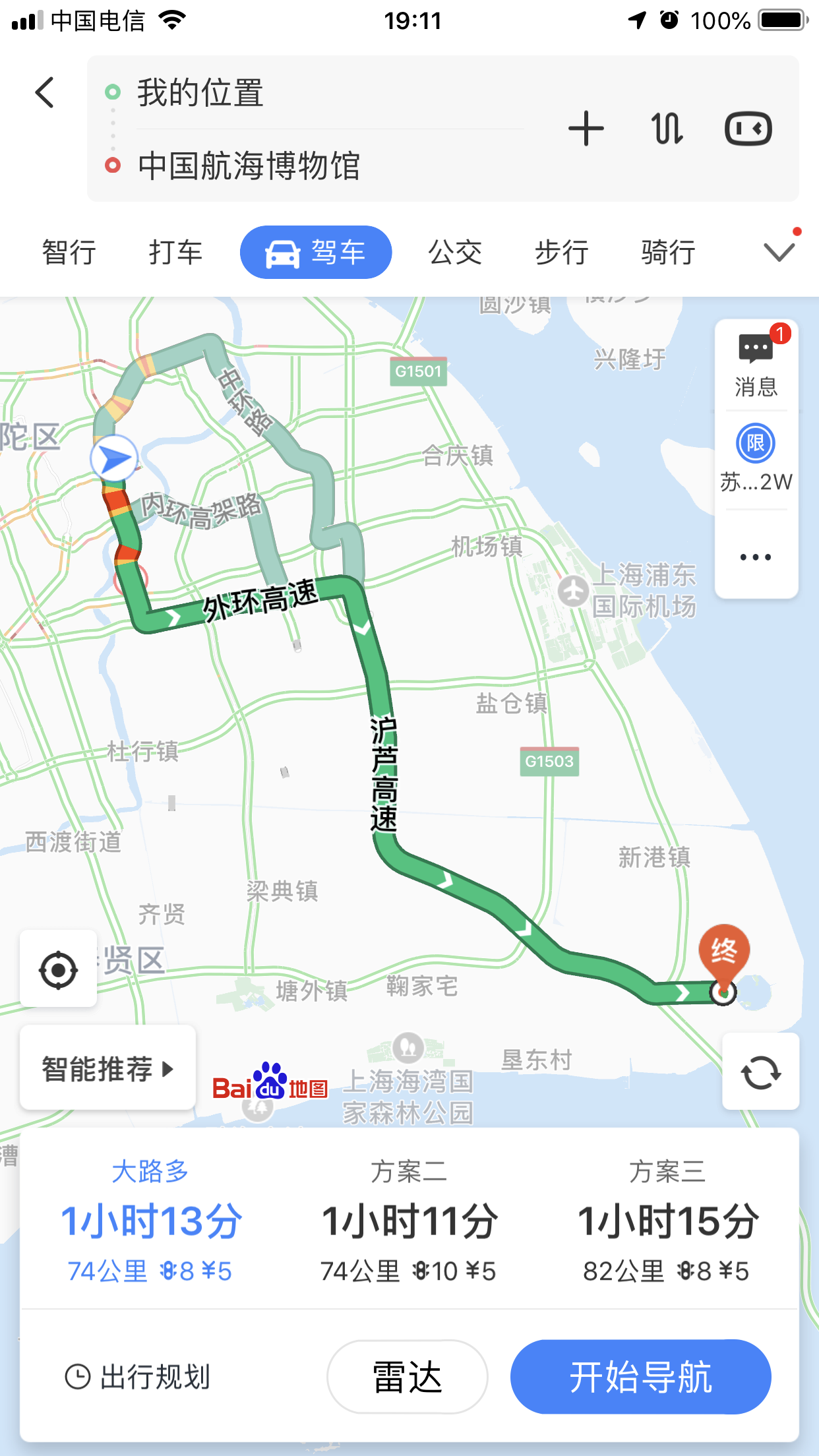
Task: Tap 开始导航 to start navigation
Action: (x=640, y=1377)
